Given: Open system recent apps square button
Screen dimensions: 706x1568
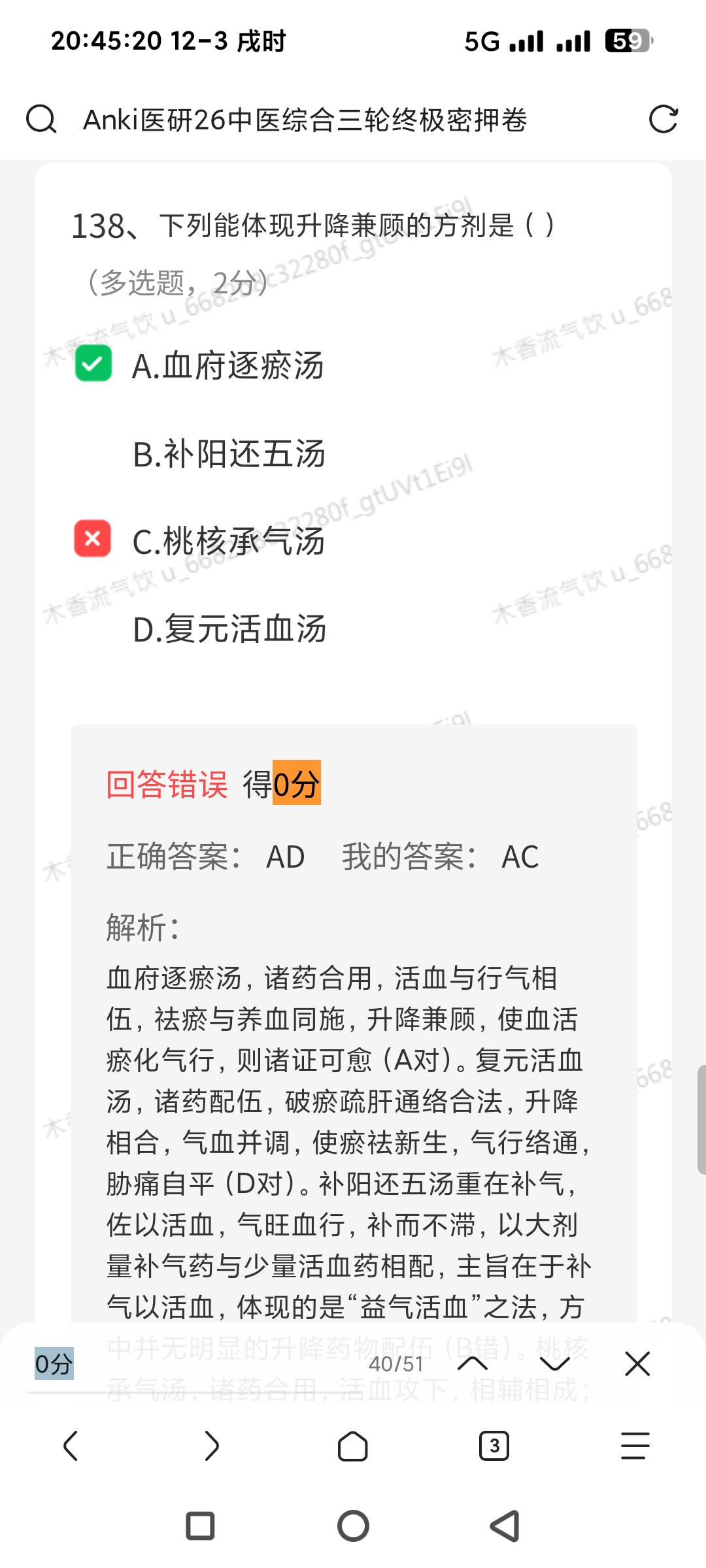Looking at the screenshot, I should (200, 1526).
